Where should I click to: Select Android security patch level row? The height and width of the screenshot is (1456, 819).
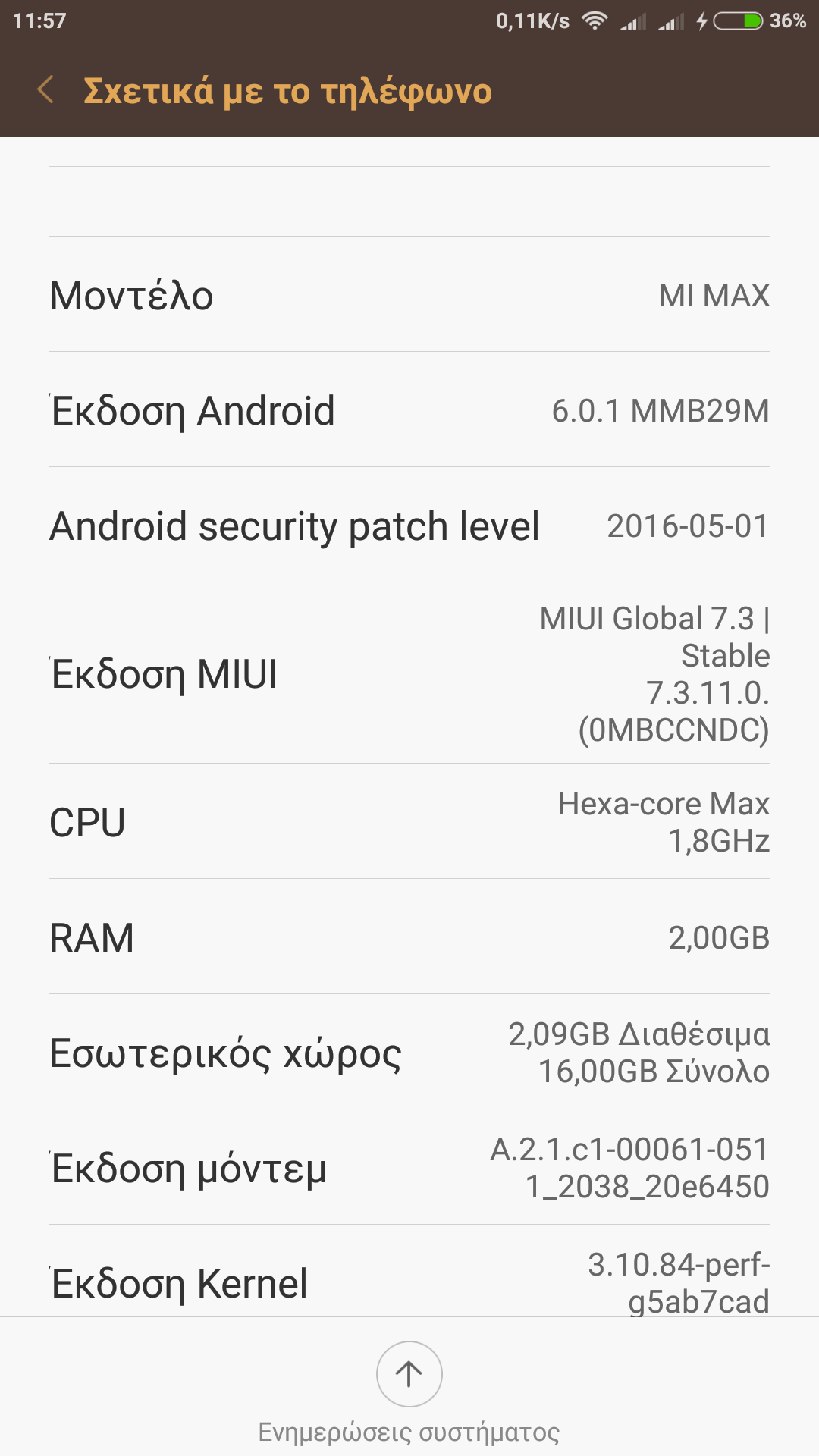[x=409, y=525]
